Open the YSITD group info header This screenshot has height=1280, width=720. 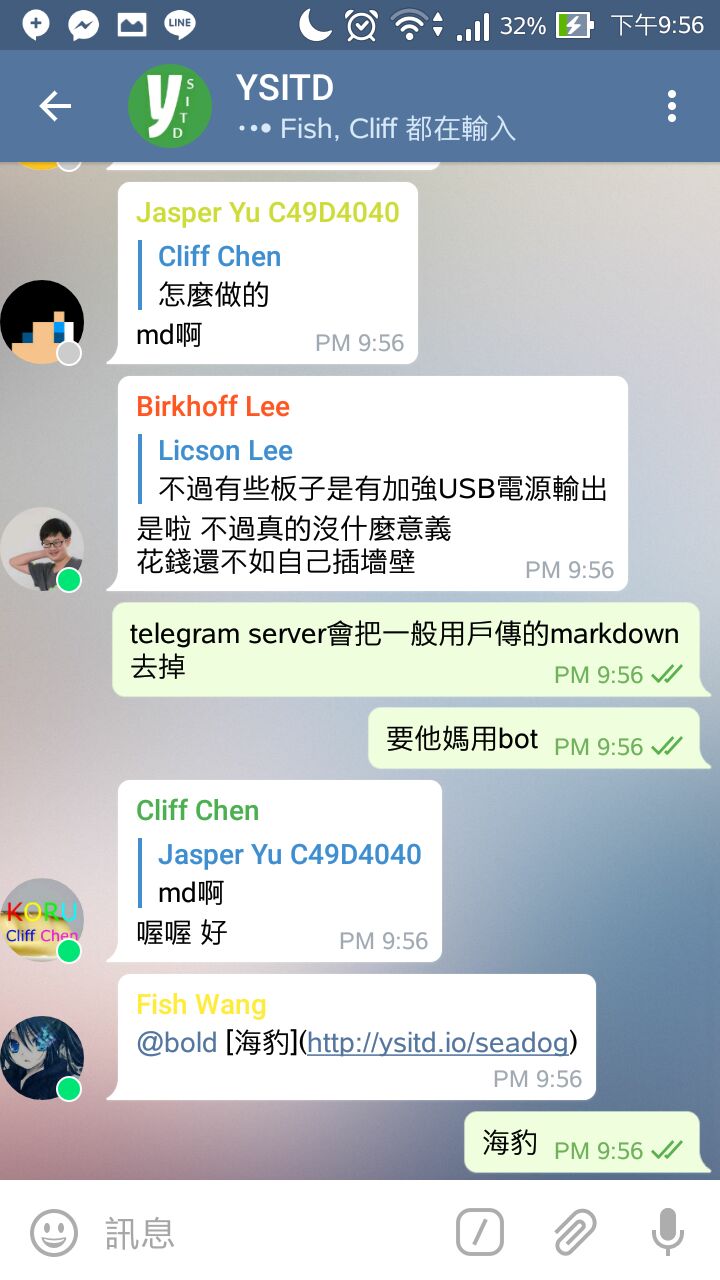coord(375,106)
